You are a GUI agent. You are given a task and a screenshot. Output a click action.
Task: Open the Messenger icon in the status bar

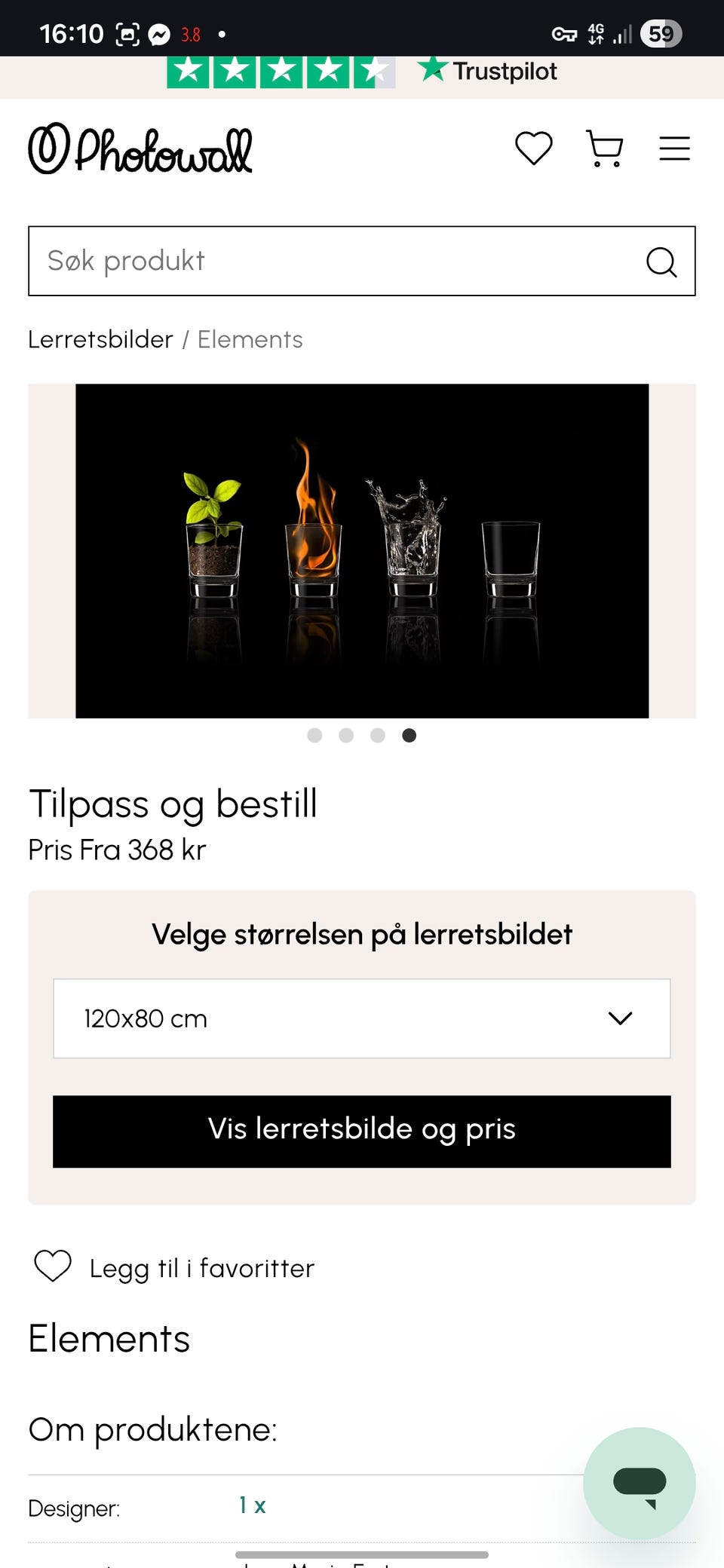[x=157, y=33]
